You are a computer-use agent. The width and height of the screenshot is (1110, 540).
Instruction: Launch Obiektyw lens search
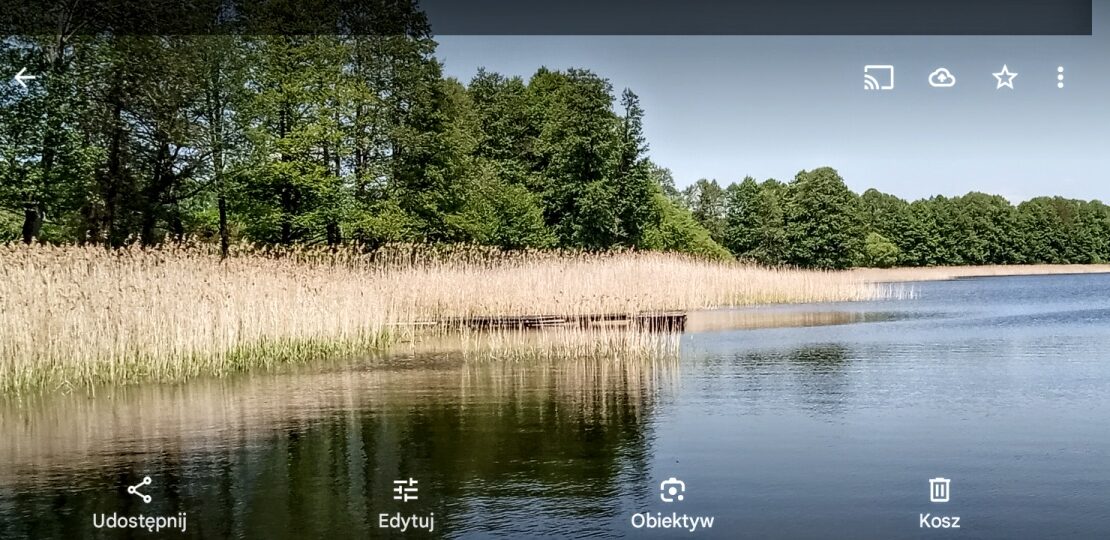(672, 503)
